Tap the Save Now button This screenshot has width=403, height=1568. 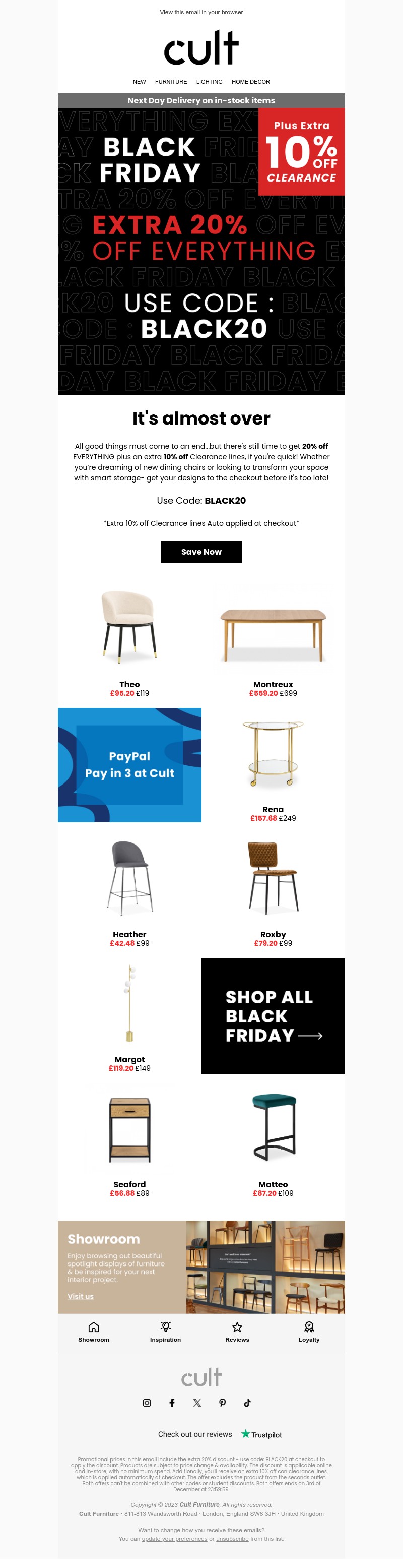[201, 552]
